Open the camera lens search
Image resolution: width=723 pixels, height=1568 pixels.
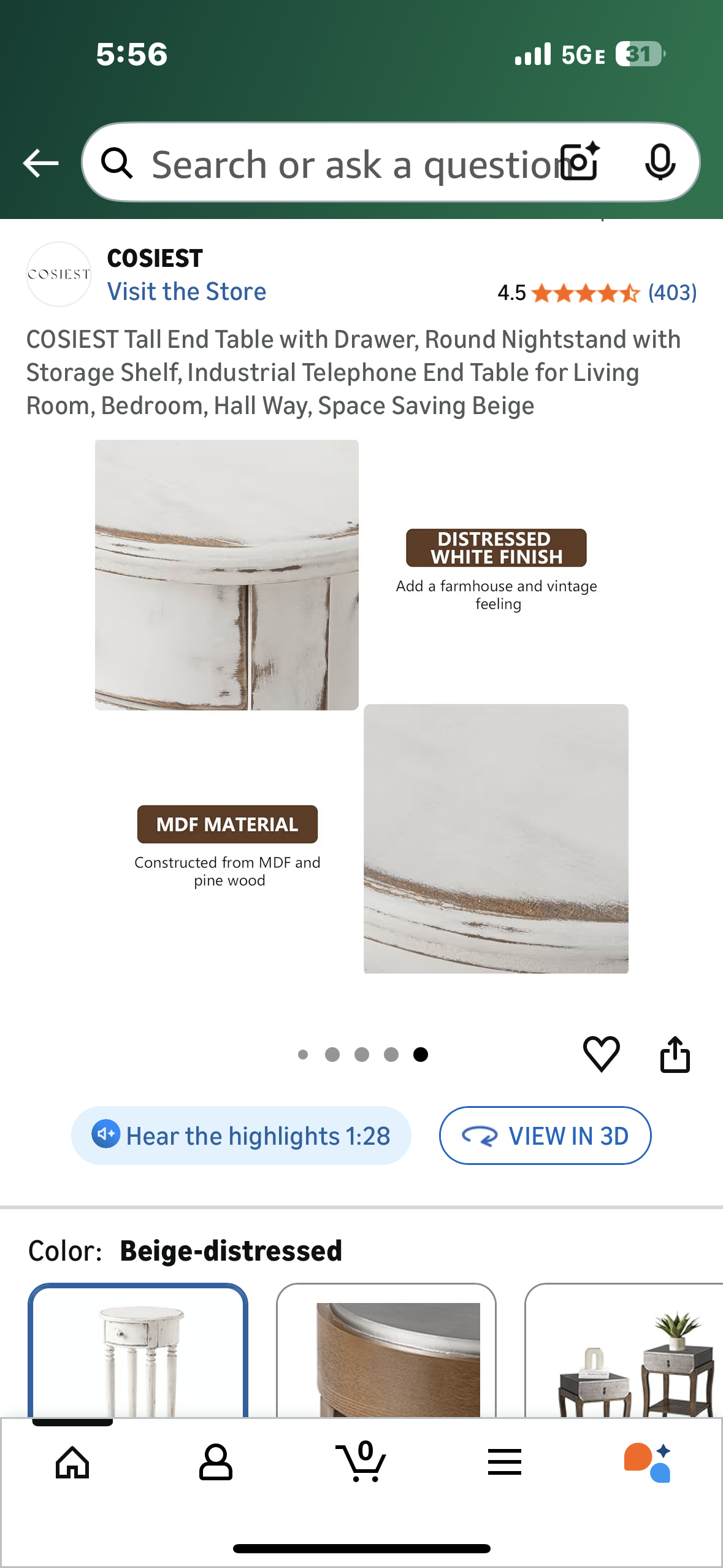[580, 162]
